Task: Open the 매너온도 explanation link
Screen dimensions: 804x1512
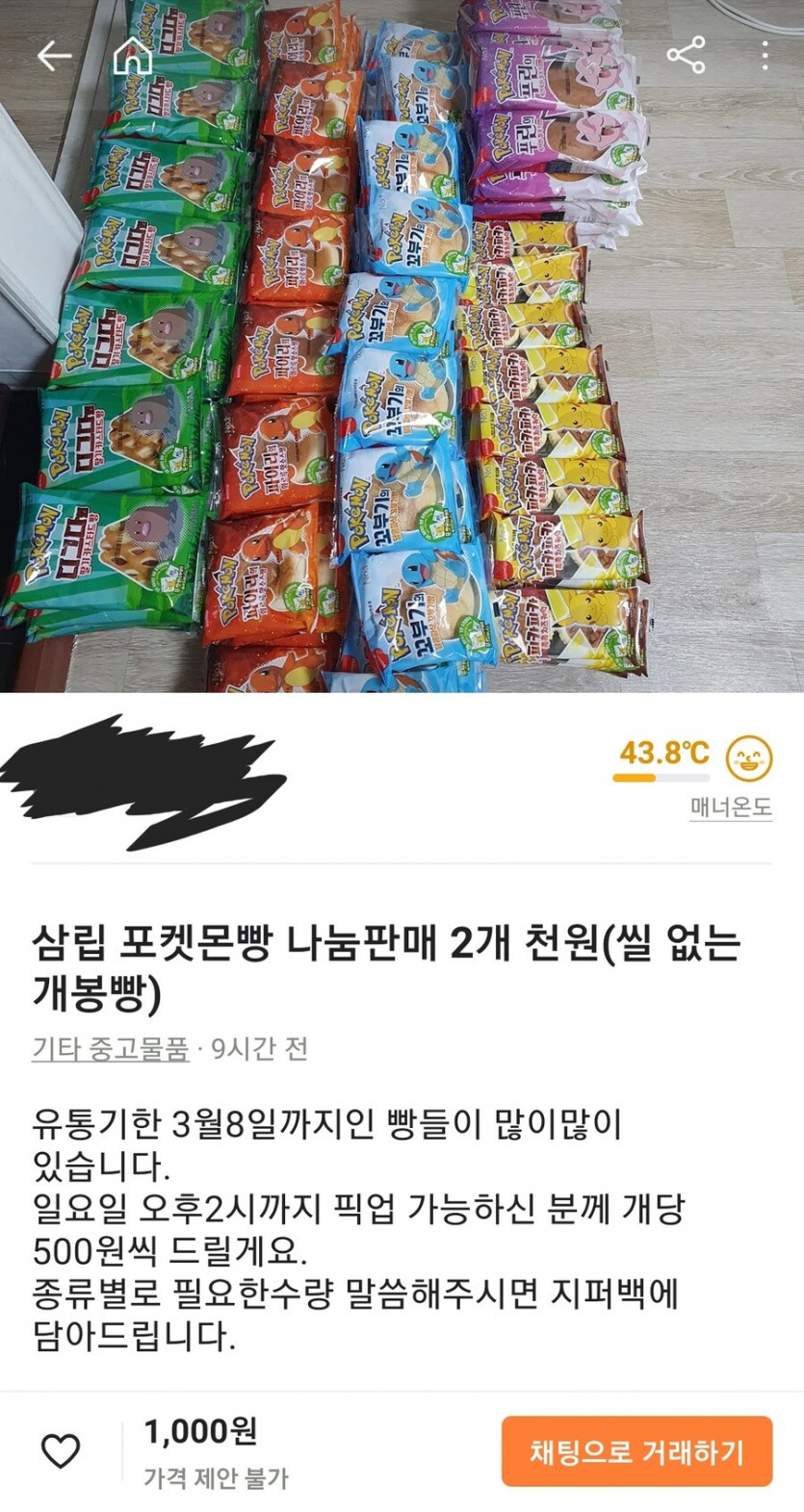Action: tap(730, 807)
